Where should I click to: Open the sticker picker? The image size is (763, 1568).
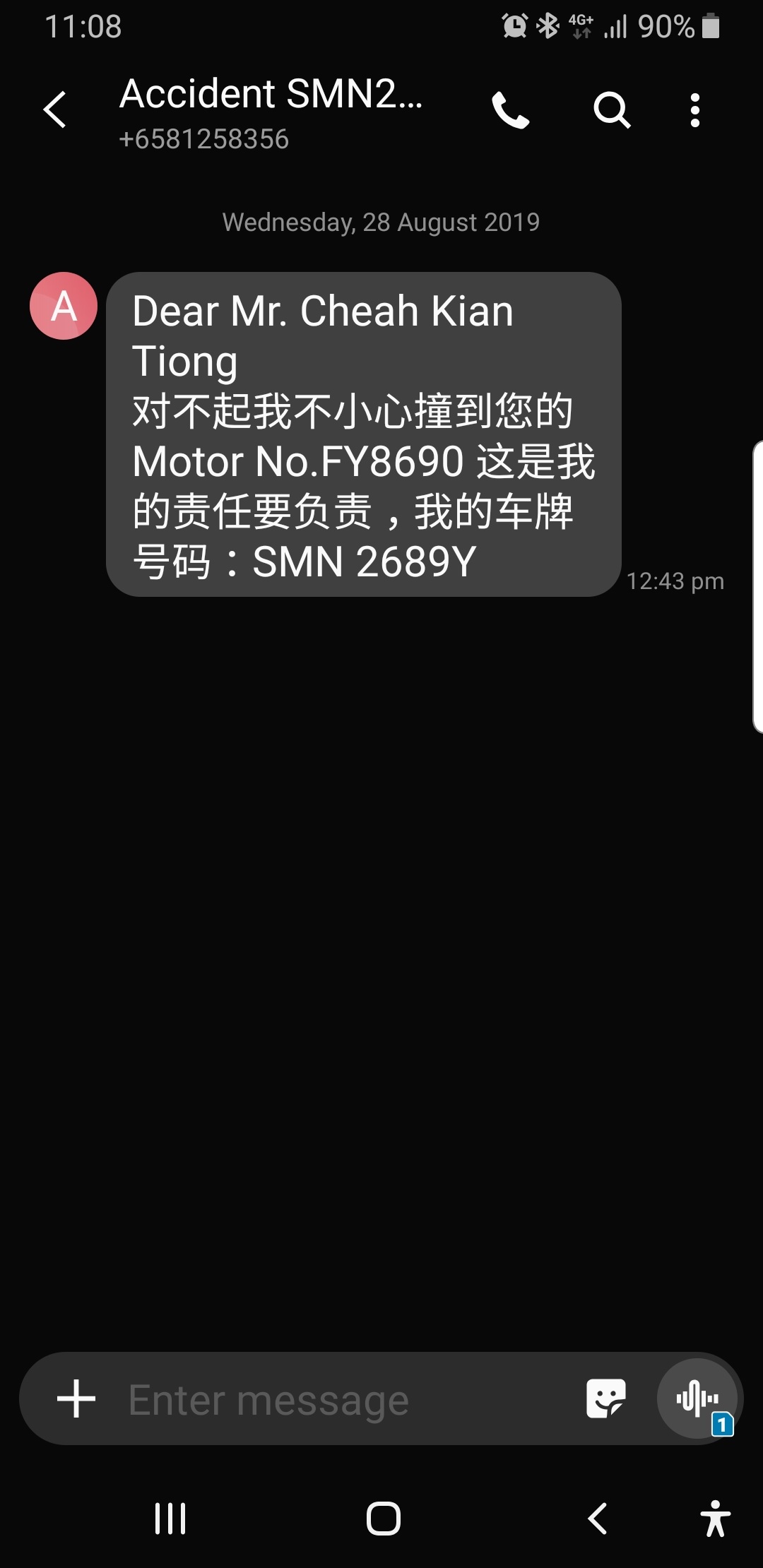(x=606, y=1398)
